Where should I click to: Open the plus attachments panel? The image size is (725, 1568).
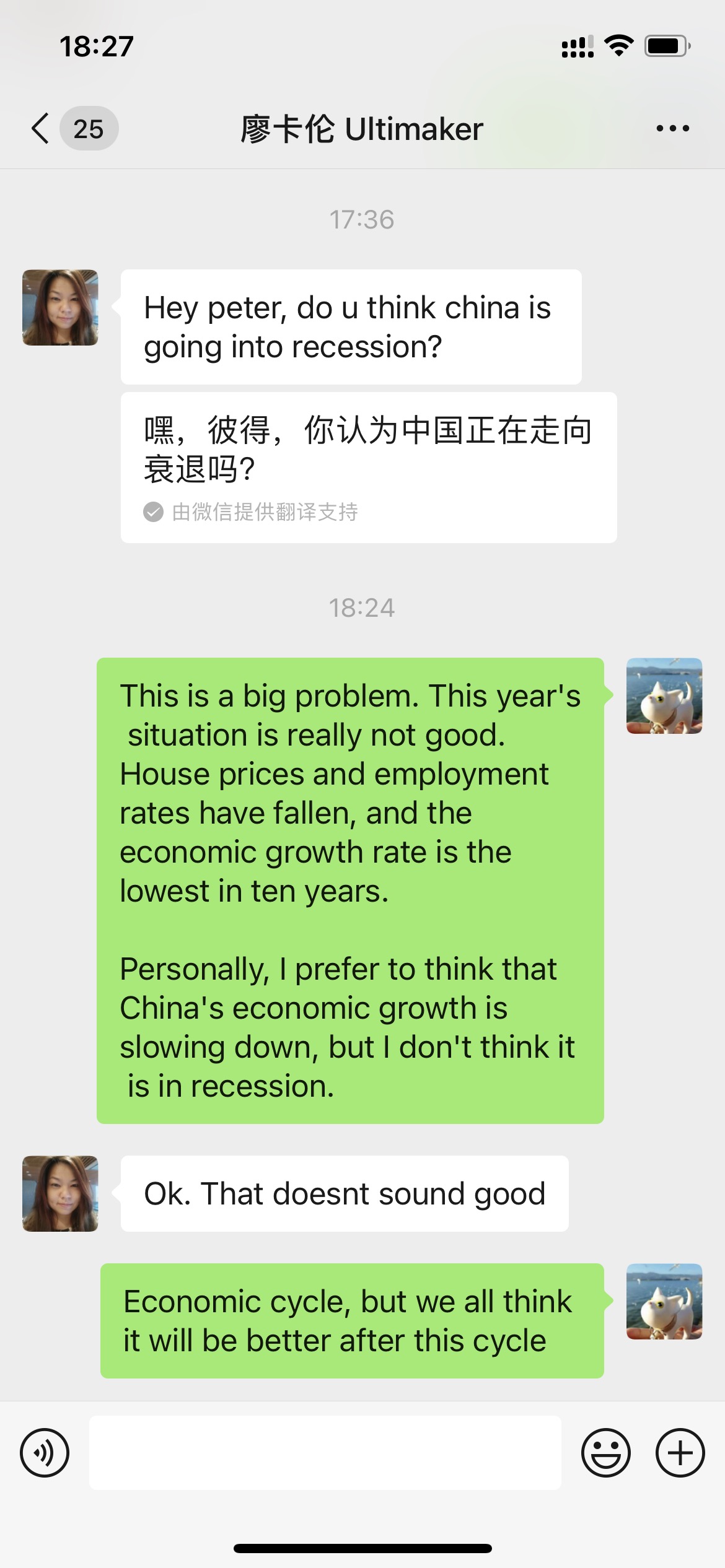(x=680, y=1452)
